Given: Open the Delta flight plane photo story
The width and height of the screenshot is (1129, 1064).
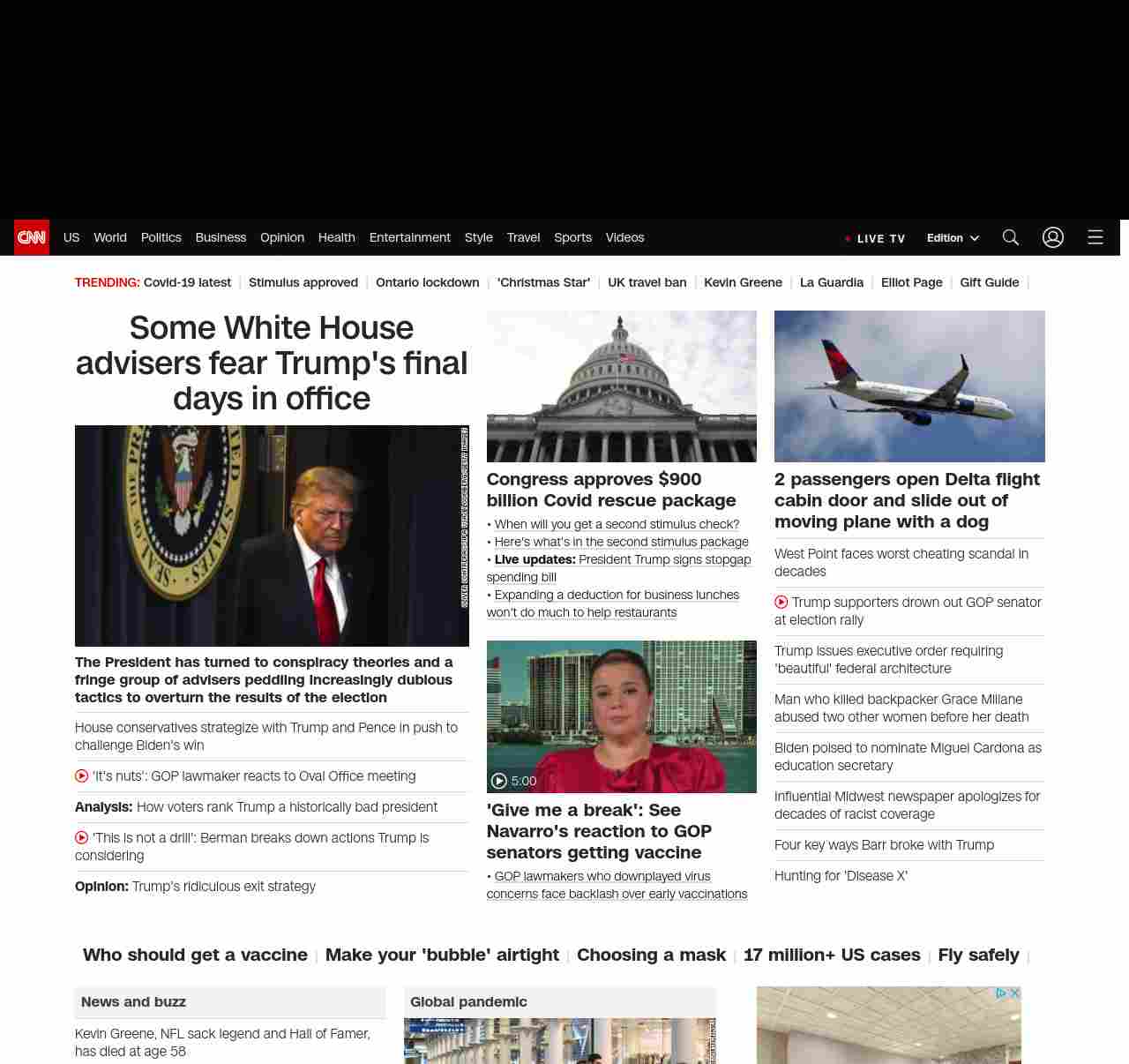Looking at the screenshot, I should [909, 386].
